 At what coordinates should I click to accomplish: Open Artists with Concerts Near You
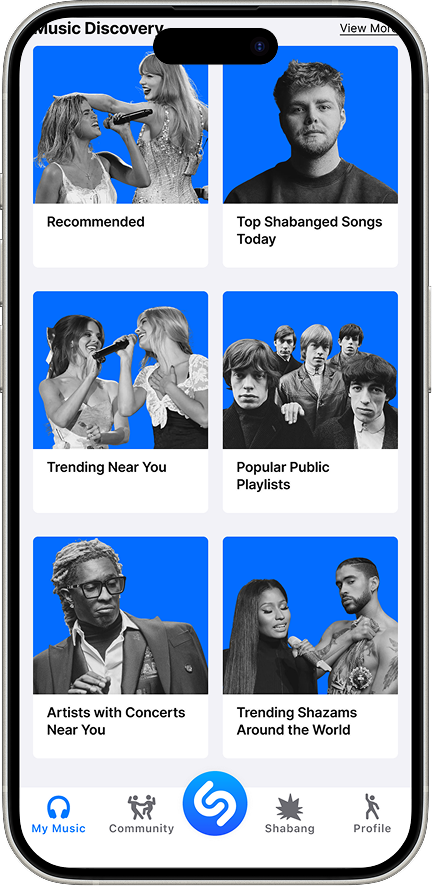tap(120, 647)
